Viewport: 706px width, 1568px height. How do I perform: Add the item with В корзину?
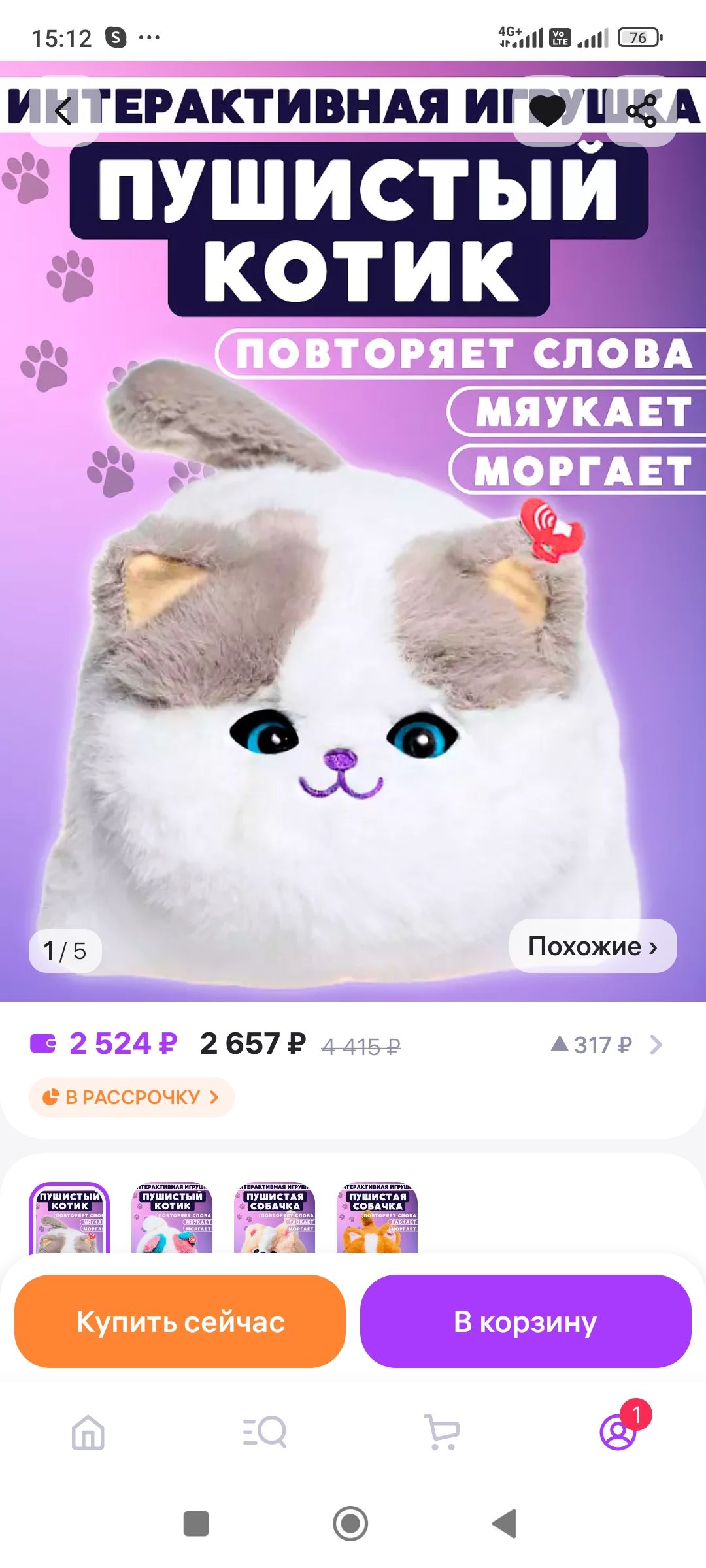[x=526, y=1321]
